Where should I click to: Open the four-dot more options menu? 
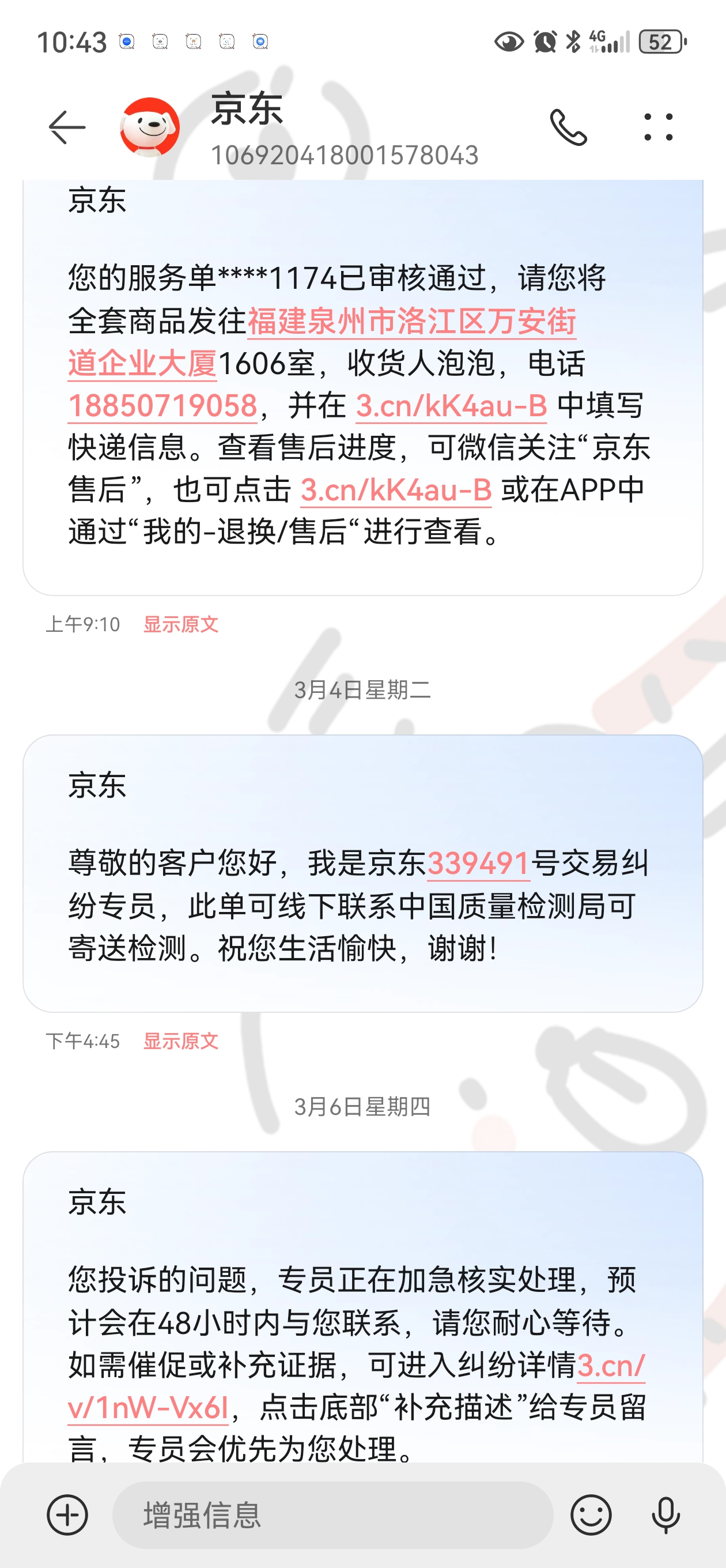click(x=659, y=127)
